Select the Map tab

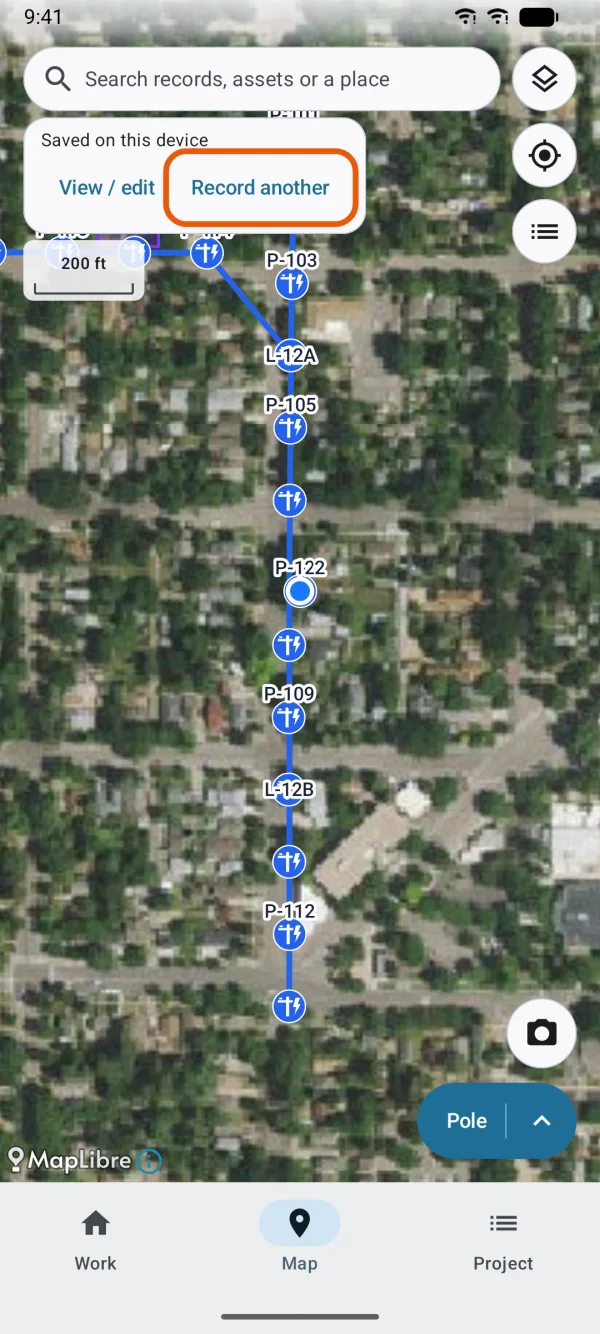[299, 1240]
